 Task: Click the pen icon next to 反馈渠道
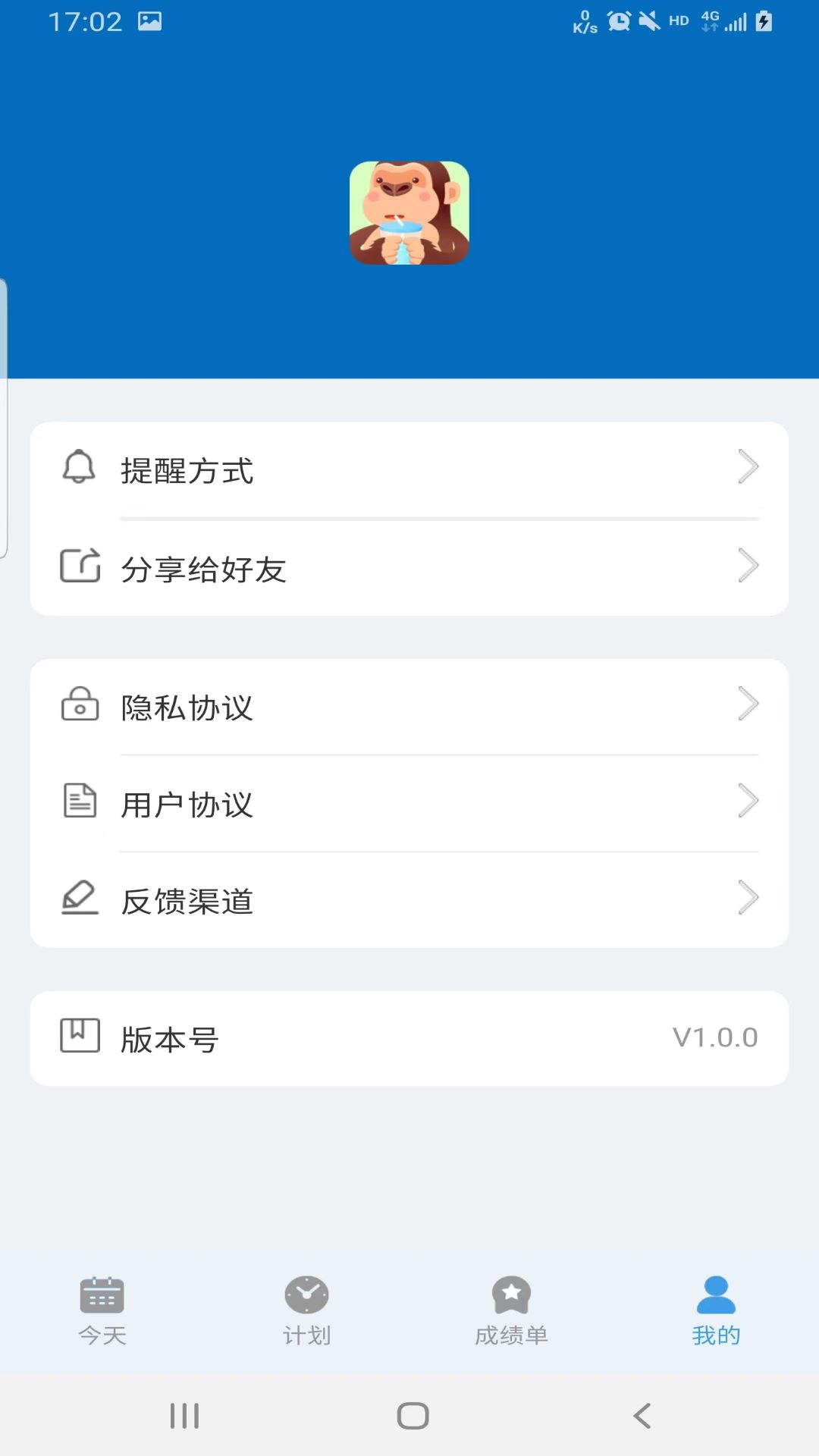[x=79, y=899]
